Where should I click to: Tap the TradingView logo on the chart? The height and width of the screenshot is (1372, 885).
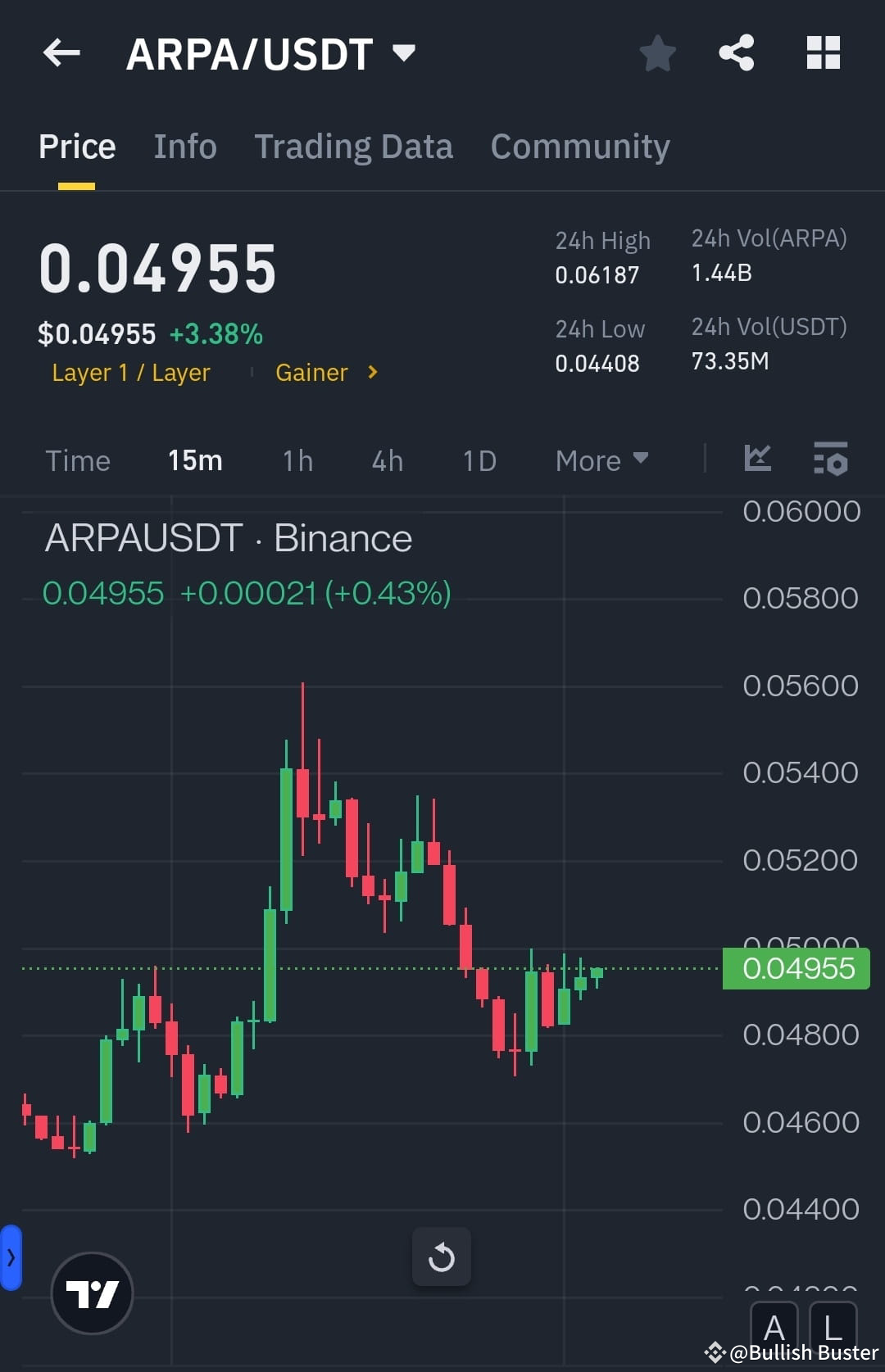pyautogui.click(x=92, y=1293)
